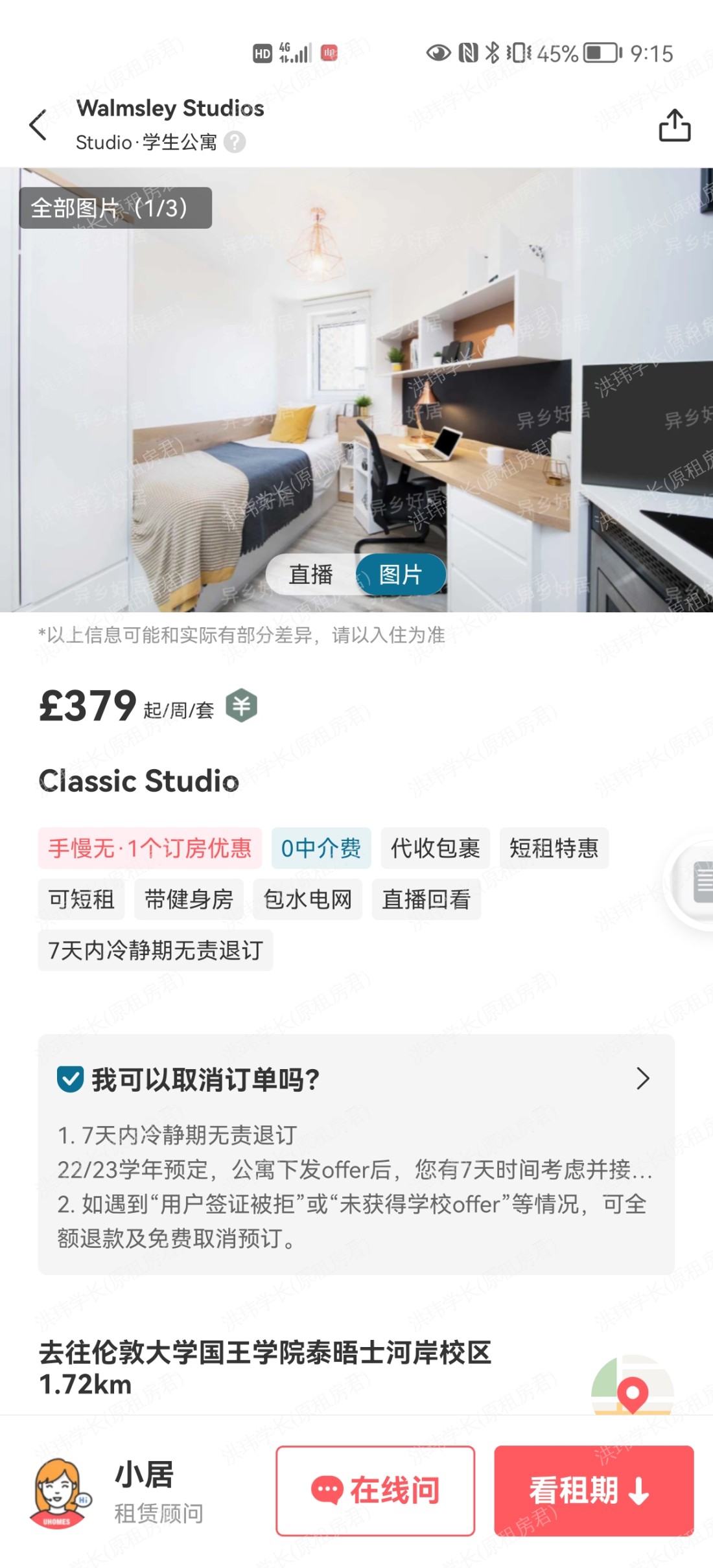Open the map location pin icon
This screenshot has height=1568, width=713.
tap(632, 1392)
